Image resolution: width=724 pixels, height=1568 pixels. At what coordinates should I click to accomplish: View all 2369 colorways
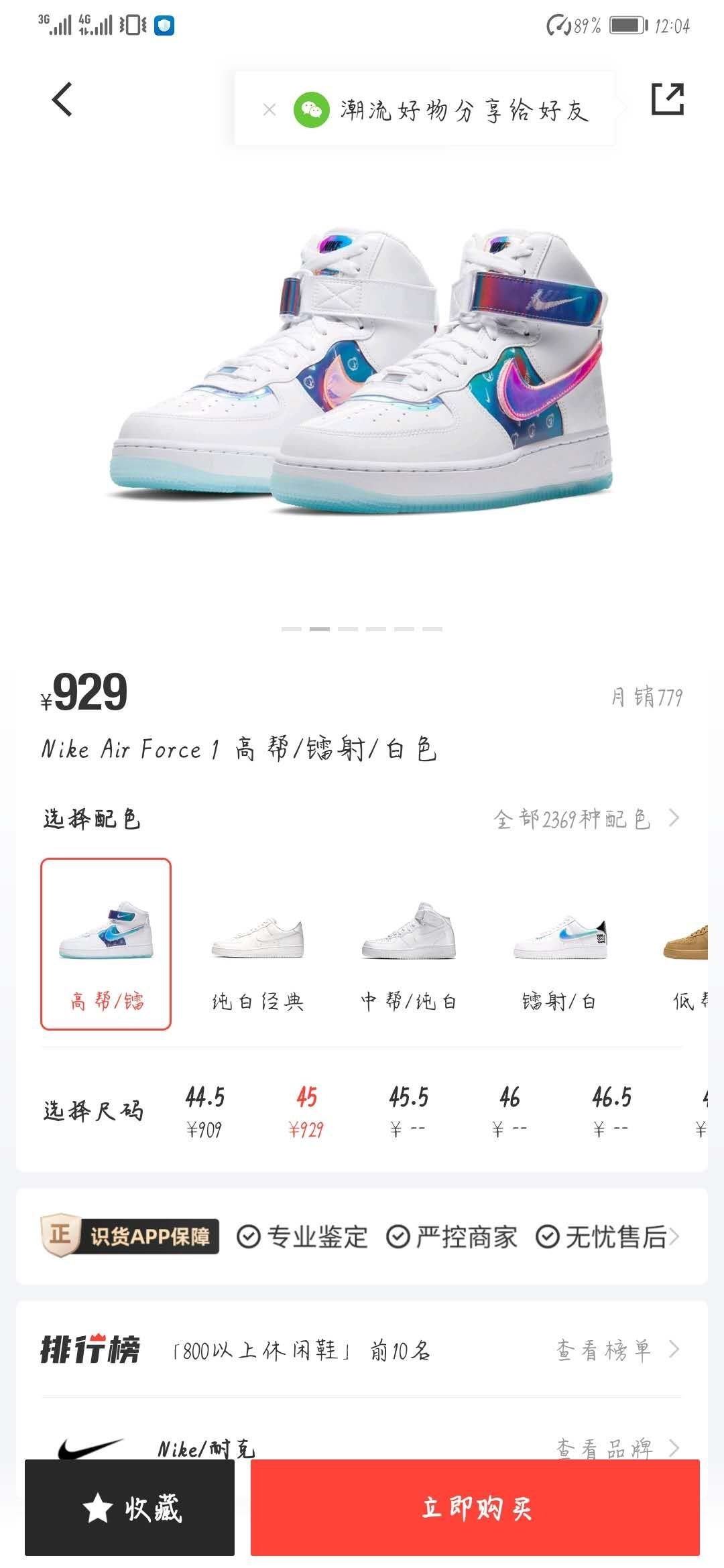click(587, 819)
